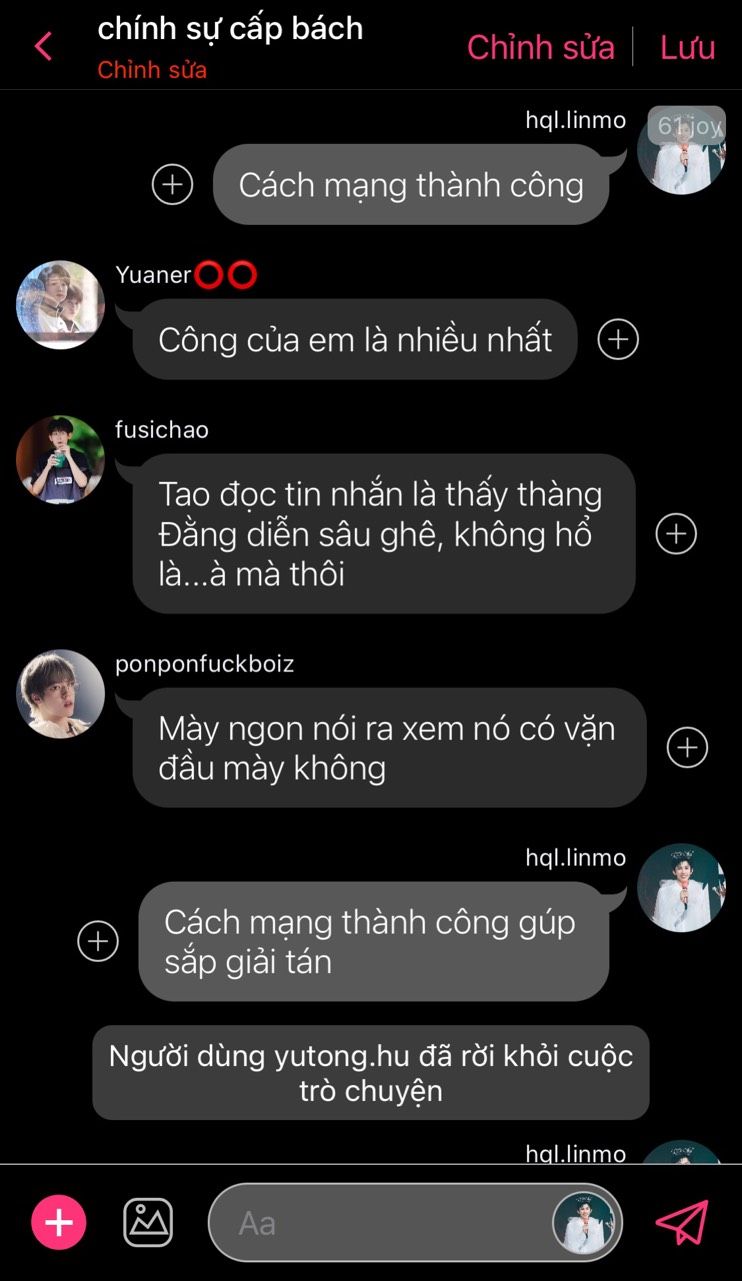This screenshot has width=742, height=1281.
Task: Tap sender avatar inside the input field
Action: click(x=585, y=1223)
